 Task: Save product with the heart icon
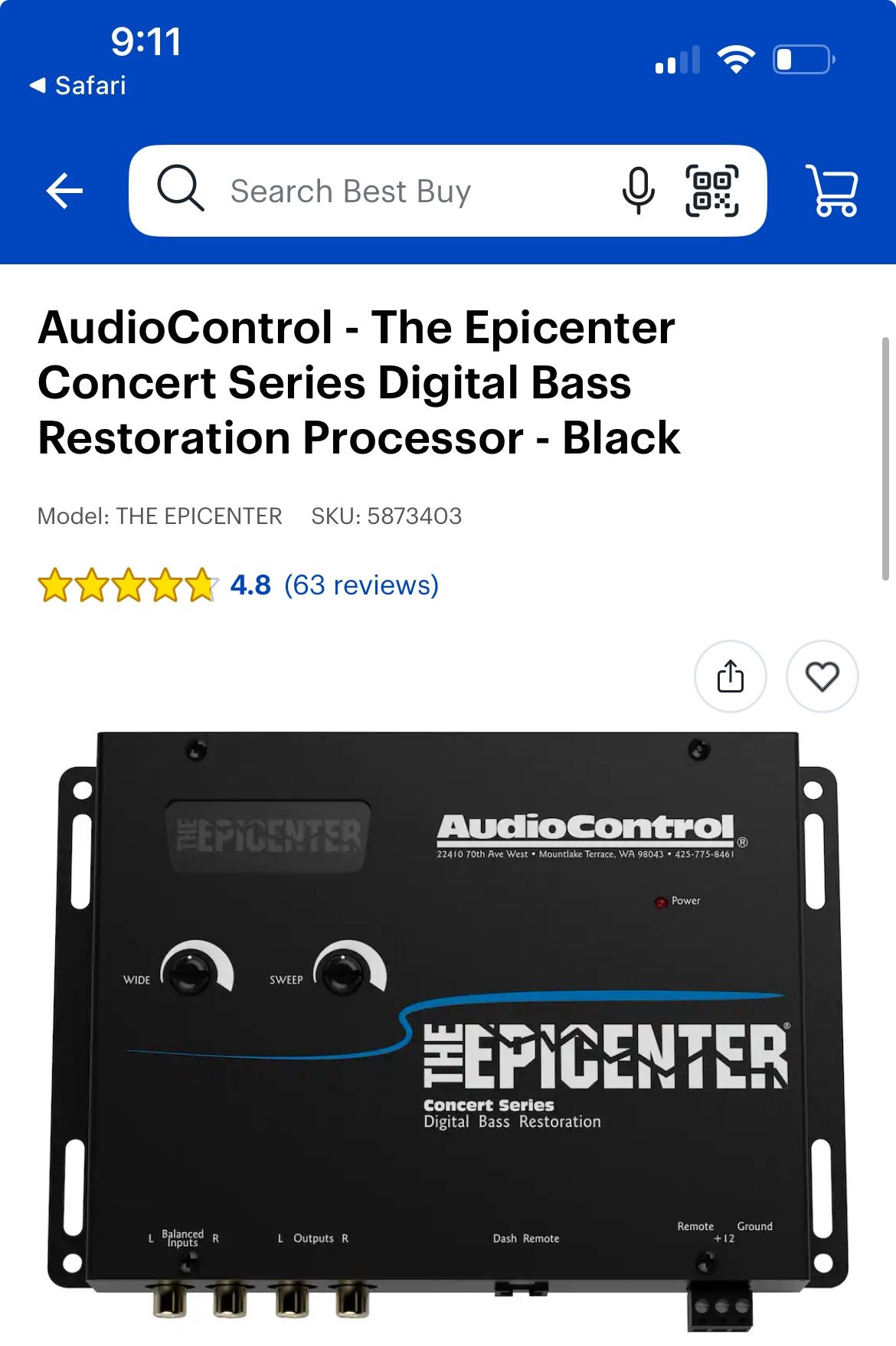click(x=822, y=676)
